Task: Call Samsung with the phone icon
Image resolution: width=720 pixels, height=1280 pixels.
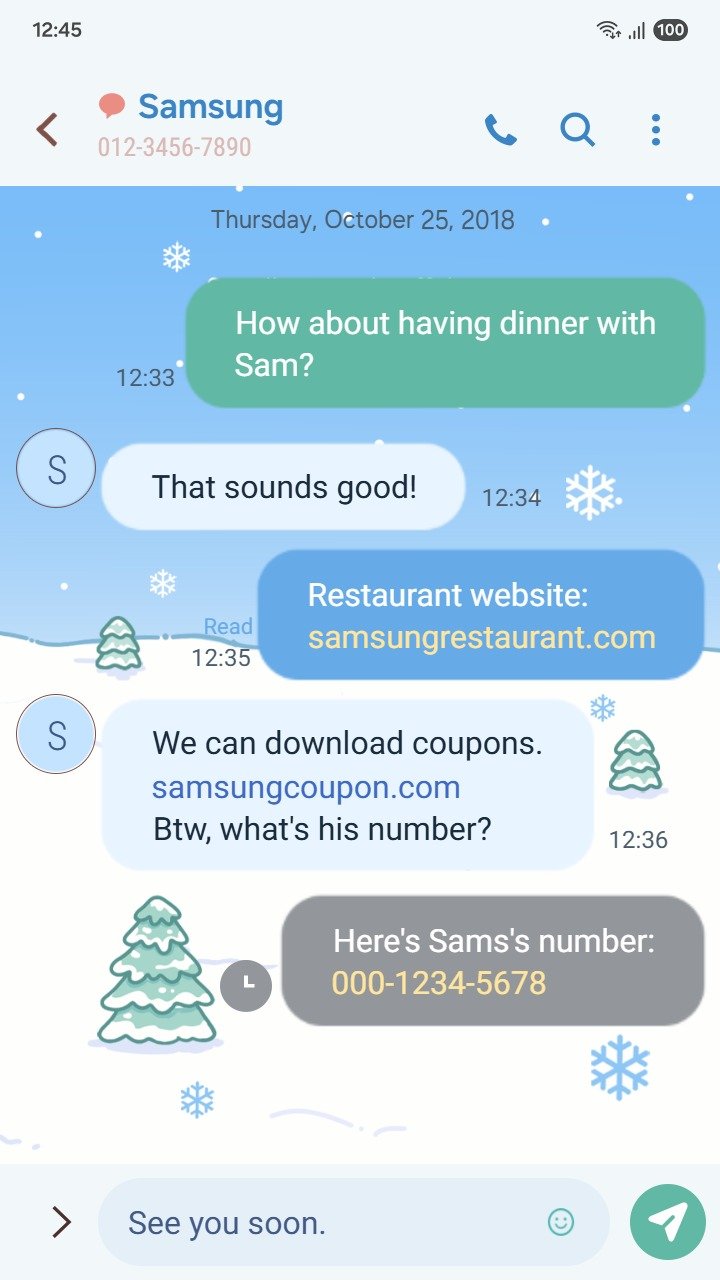Action: pos(500,130)
